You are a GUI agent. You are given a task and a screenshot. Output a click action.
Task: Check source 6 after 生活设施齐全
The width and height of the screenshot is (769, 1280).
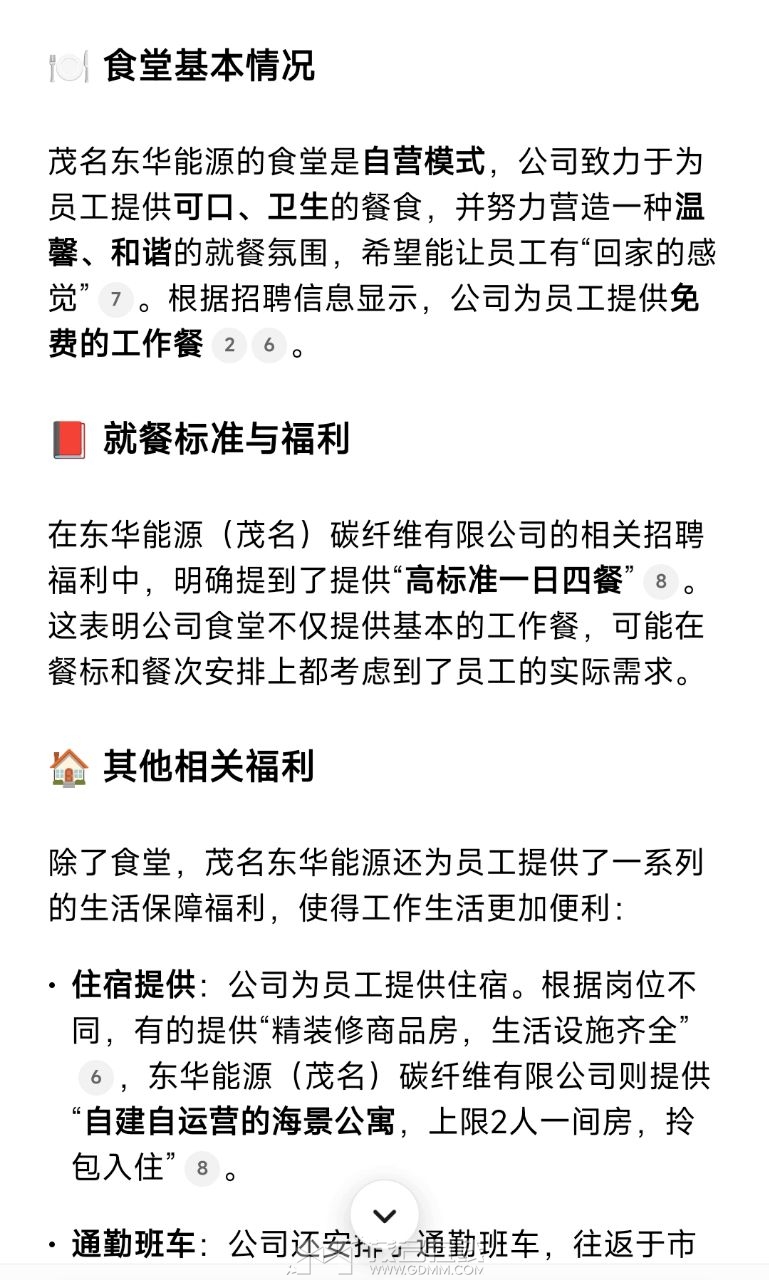[x=96, y=1077]
